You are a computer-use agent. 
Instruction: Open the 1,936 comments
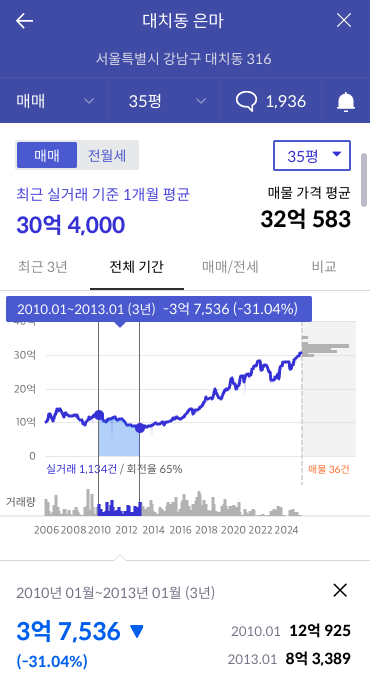click(270, 101)
